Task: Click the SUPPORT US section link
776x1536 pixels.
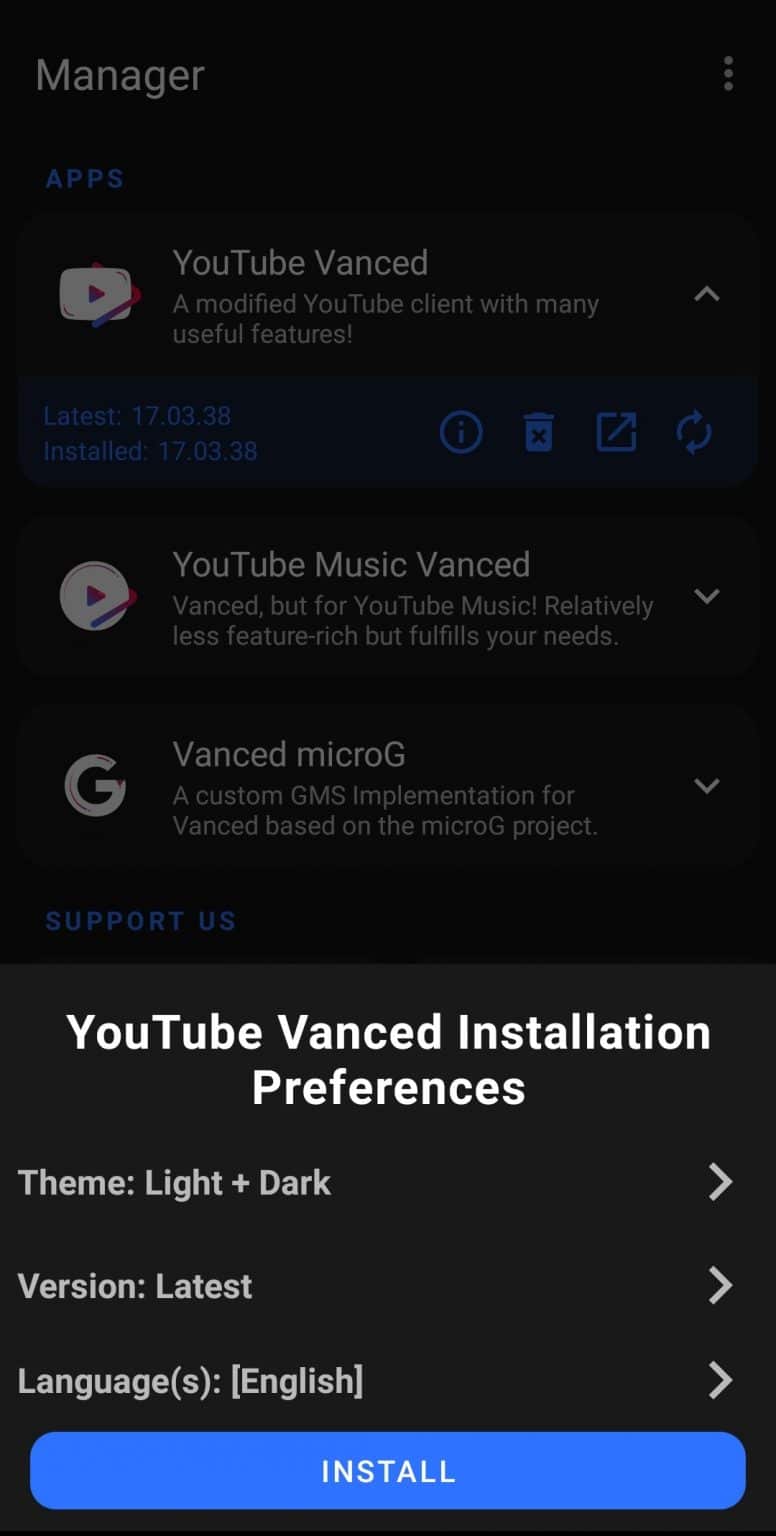Action: click(140, 920)
